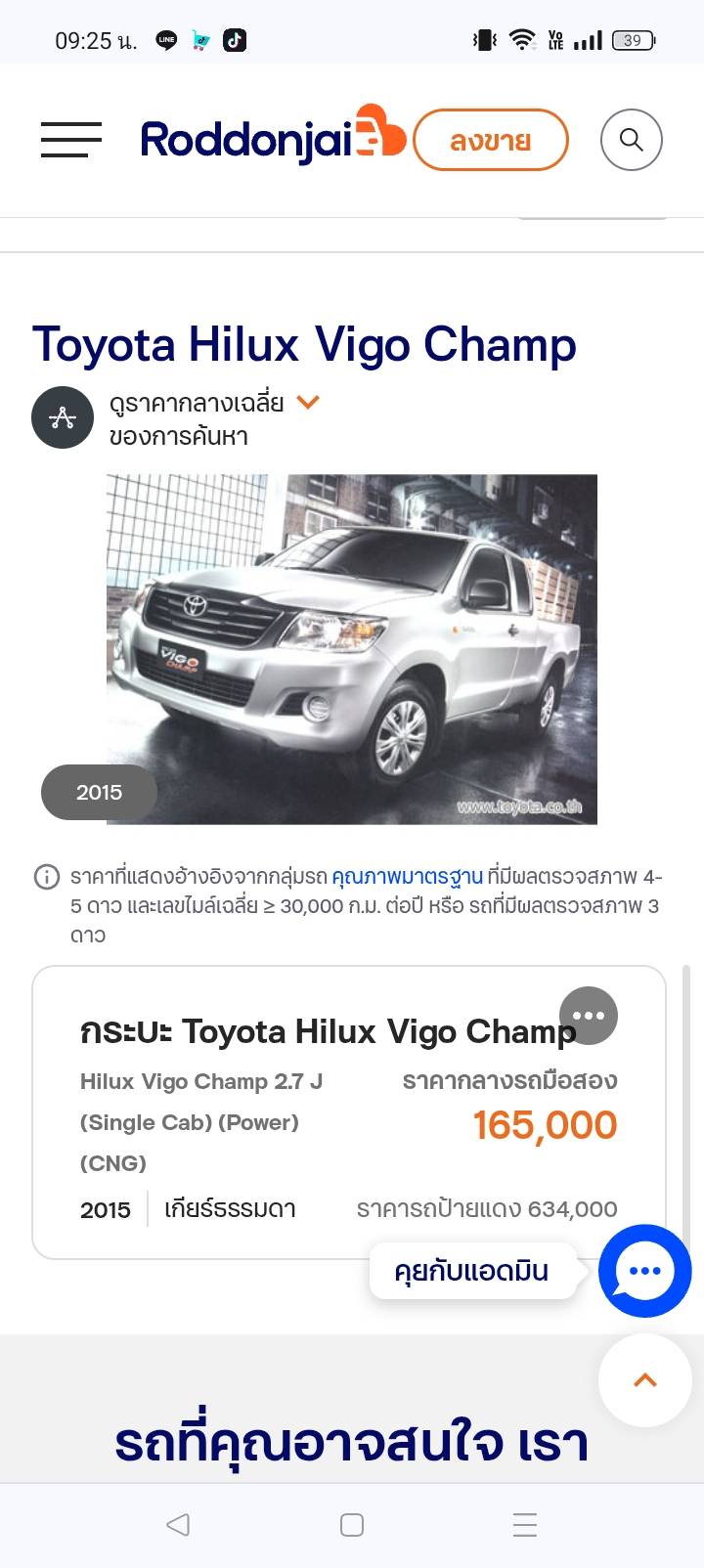Start a chat with admin bubble

pos(645,1271)
